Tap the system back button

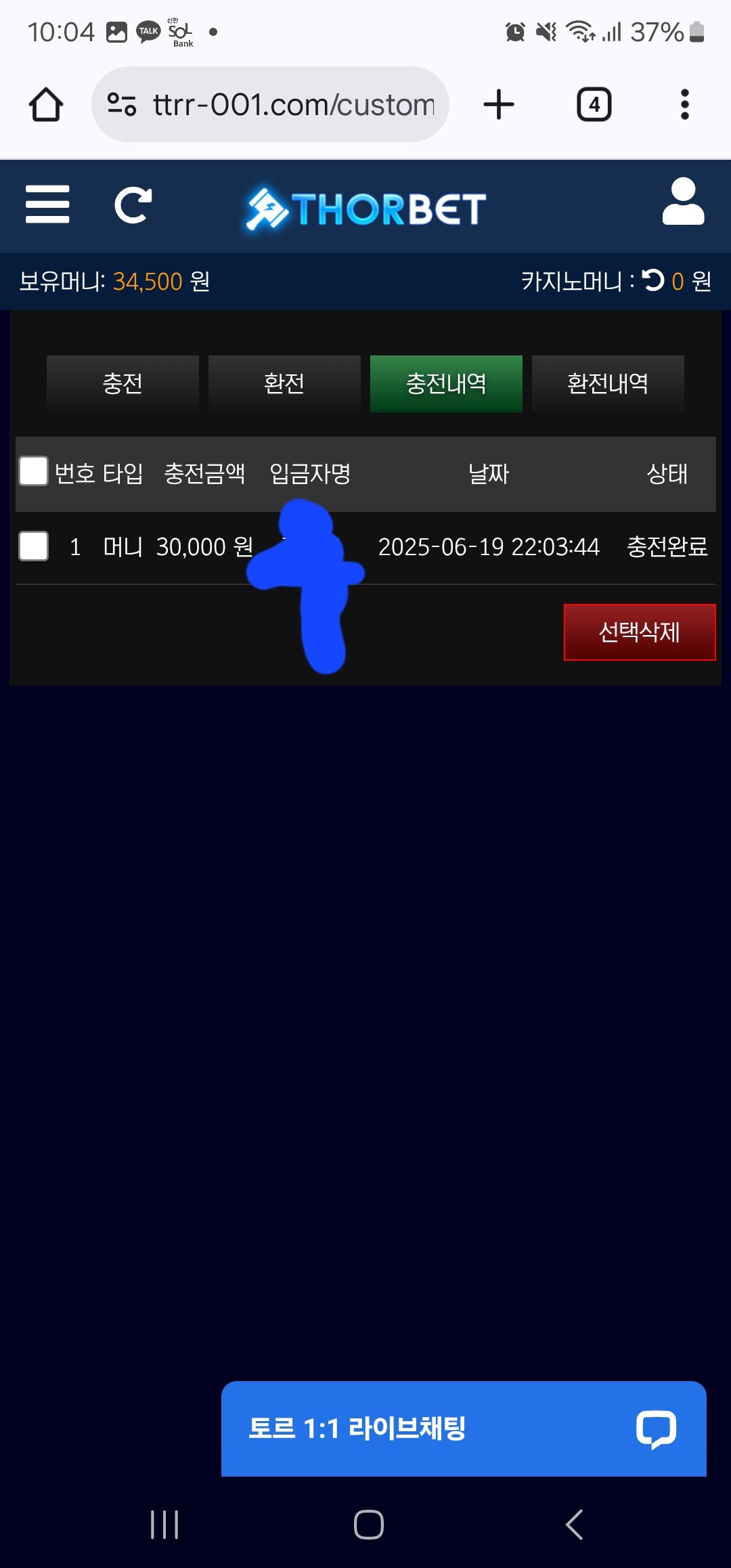574,1525
